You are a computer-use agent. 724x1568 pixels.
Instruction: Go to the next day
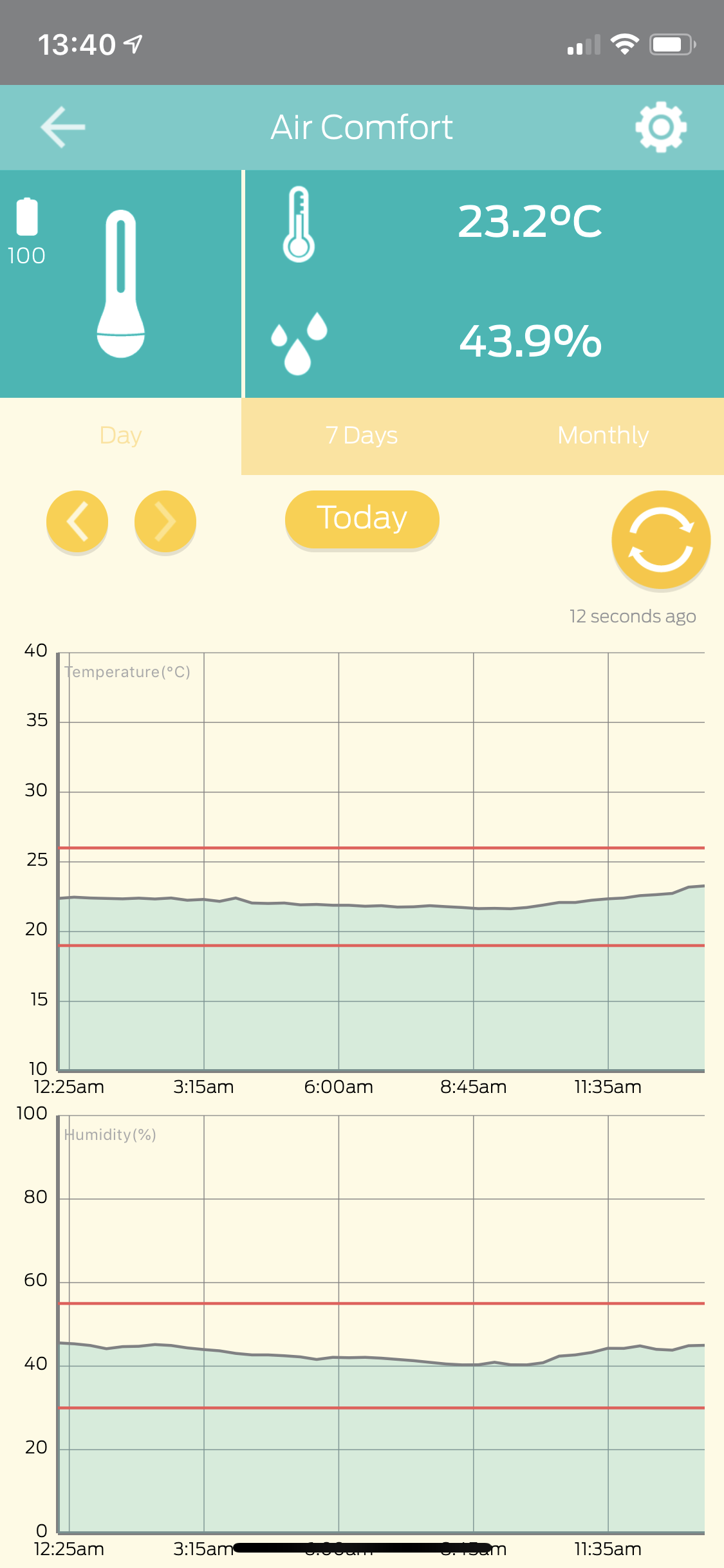click(165, 521)
